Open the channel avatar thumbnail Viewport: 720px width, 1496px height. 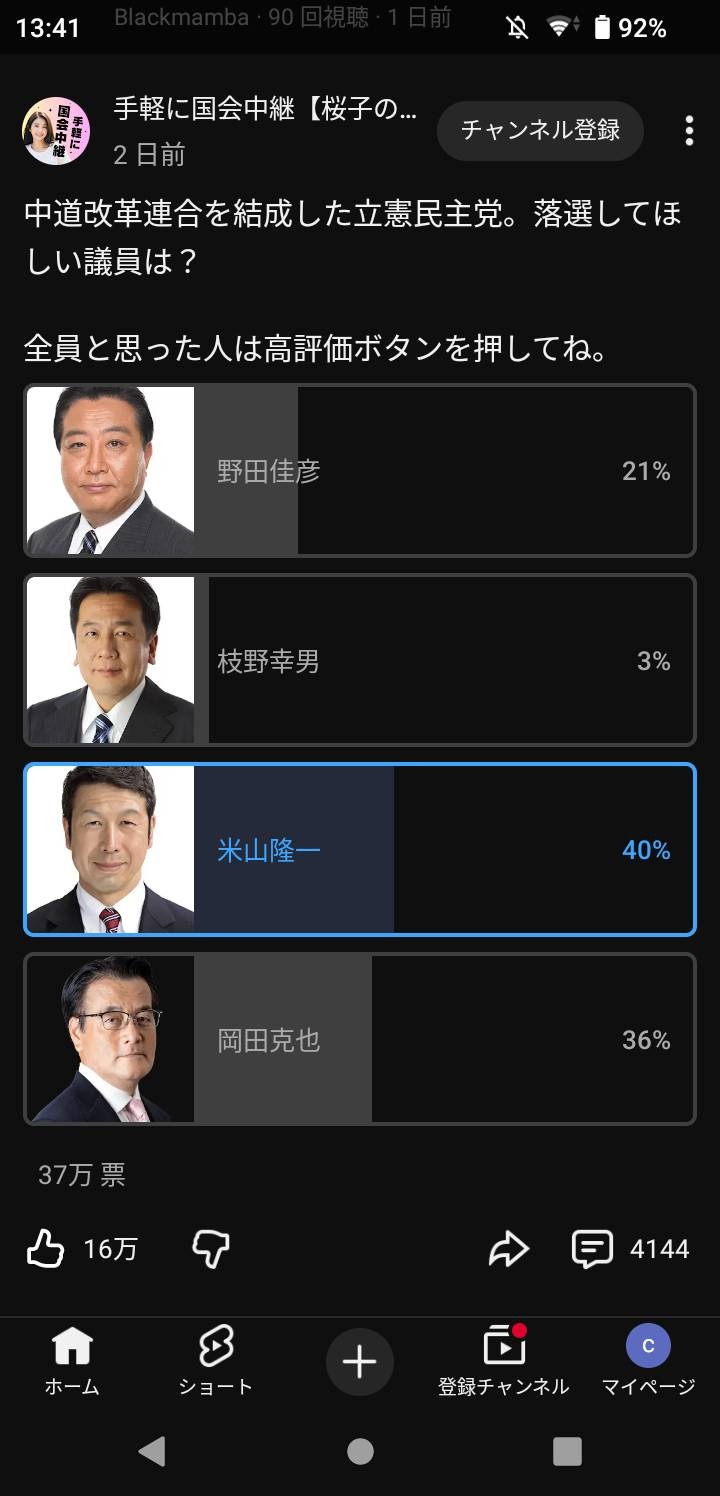tap(55, 128)
